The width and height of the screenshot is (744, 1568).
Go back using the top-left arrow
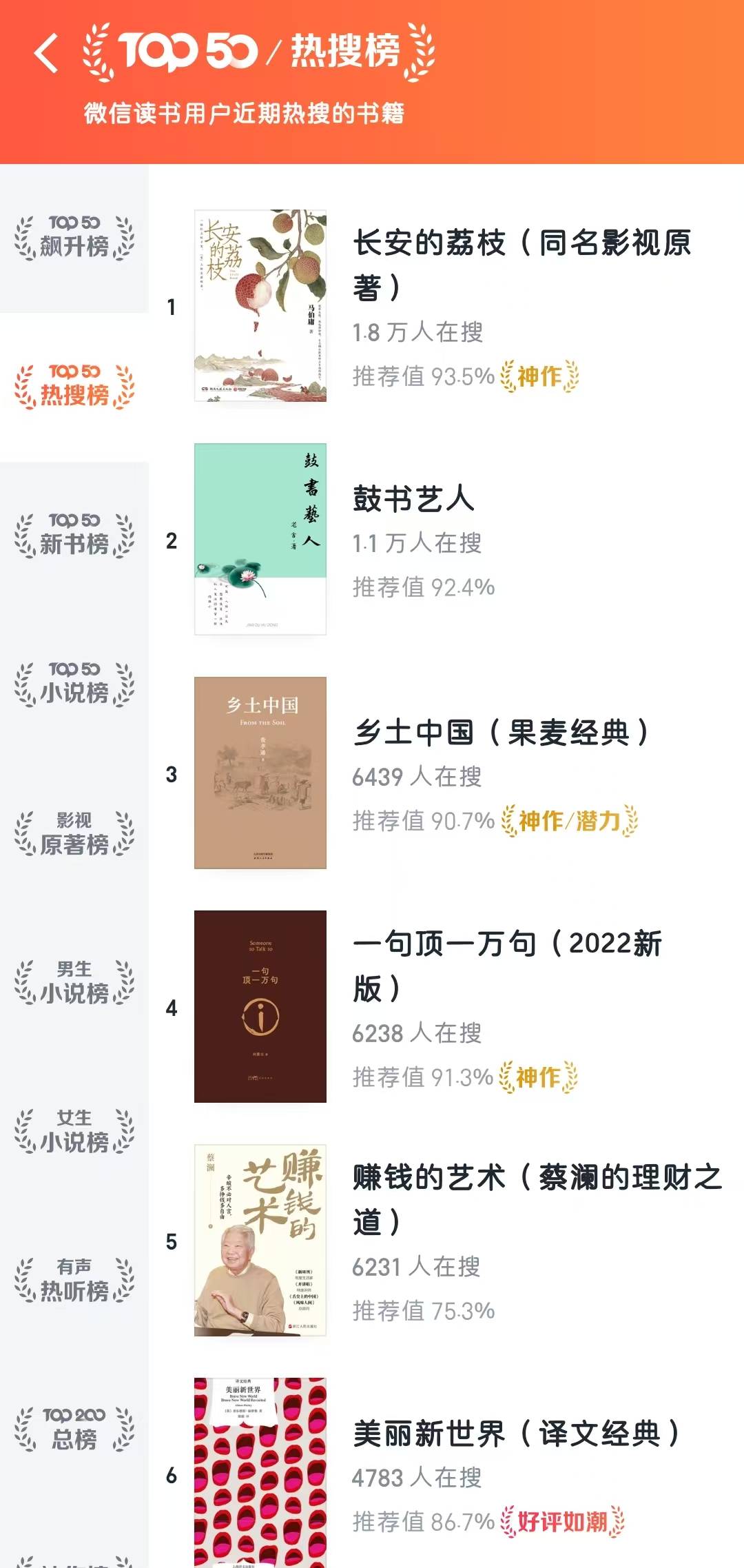[47, 53]
